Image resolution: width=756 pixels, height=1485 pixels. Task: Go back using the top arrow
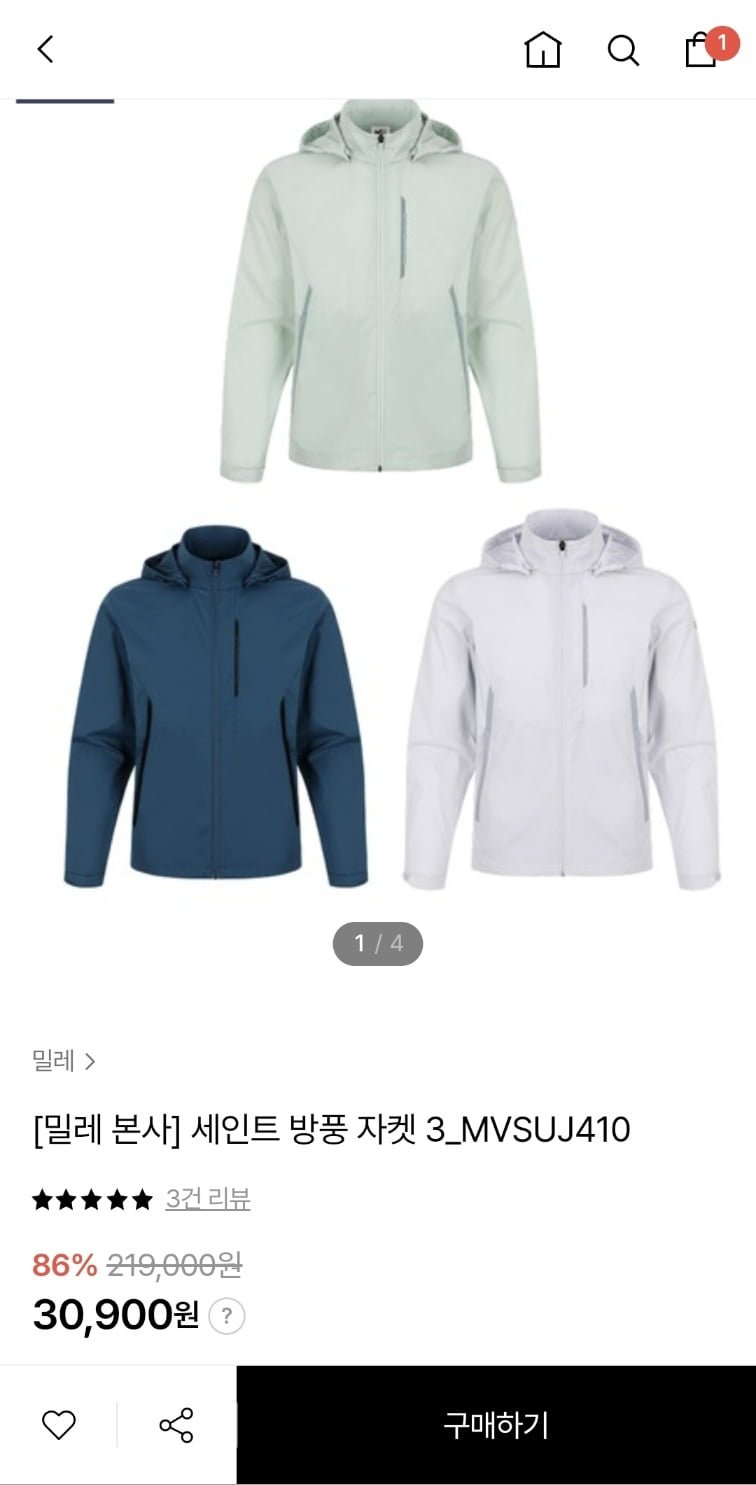(x=45, y=49)
